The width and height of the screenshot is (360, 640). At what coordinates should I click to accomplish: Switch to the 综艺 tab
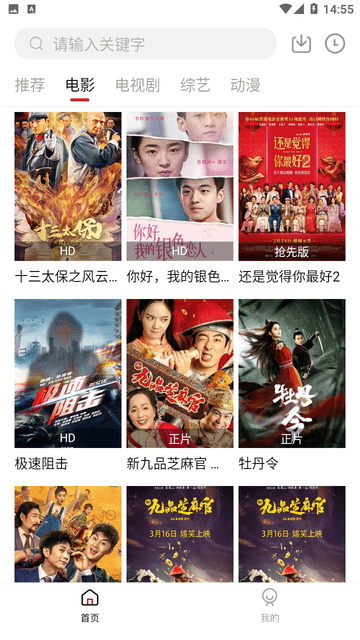point(195,85)
